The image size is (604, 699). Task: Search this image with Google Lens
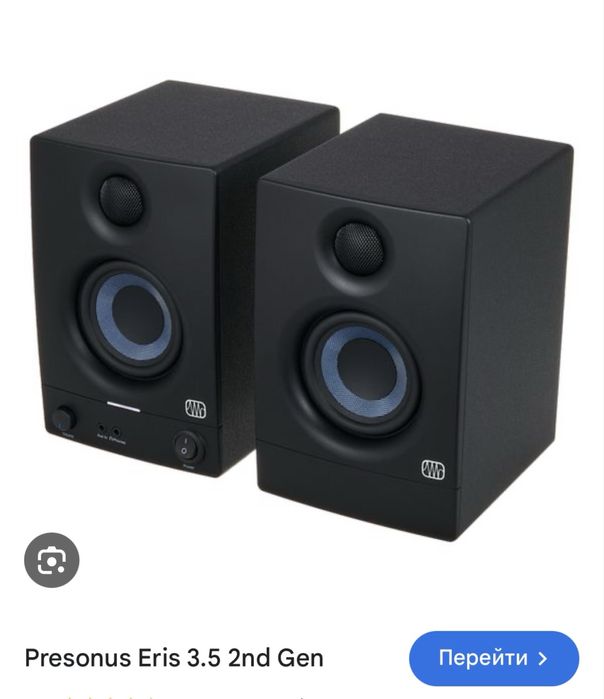[51, 560]
